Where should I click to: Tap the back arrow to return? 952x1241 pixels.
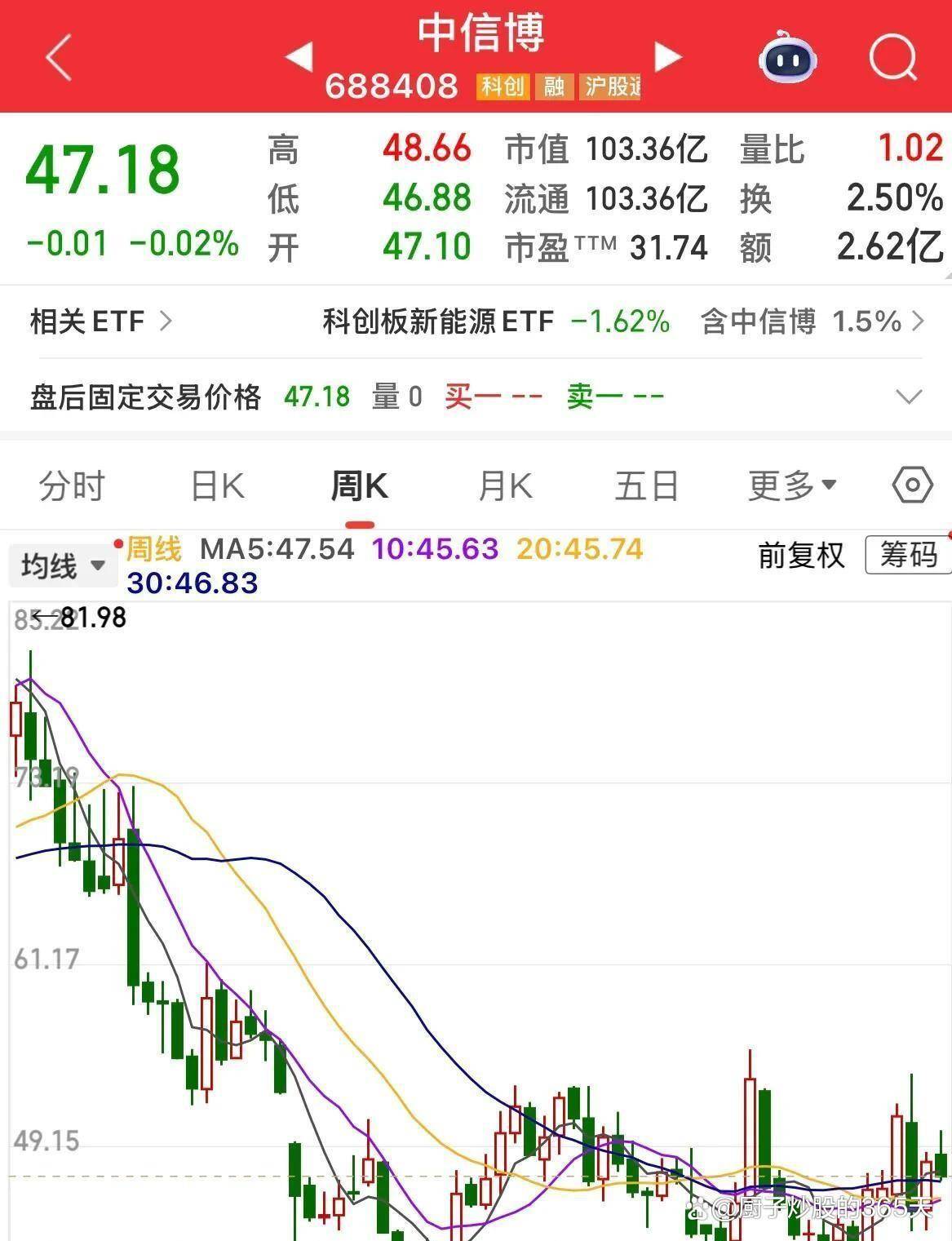click(56, 57)
